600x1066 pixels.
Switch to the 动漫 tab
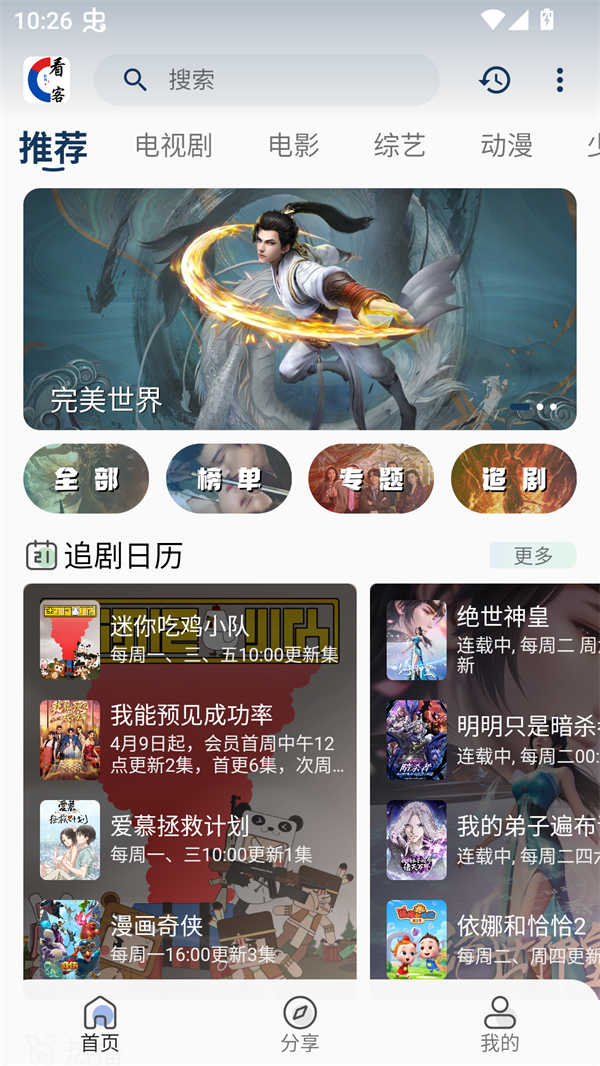(x=506, y=146)
